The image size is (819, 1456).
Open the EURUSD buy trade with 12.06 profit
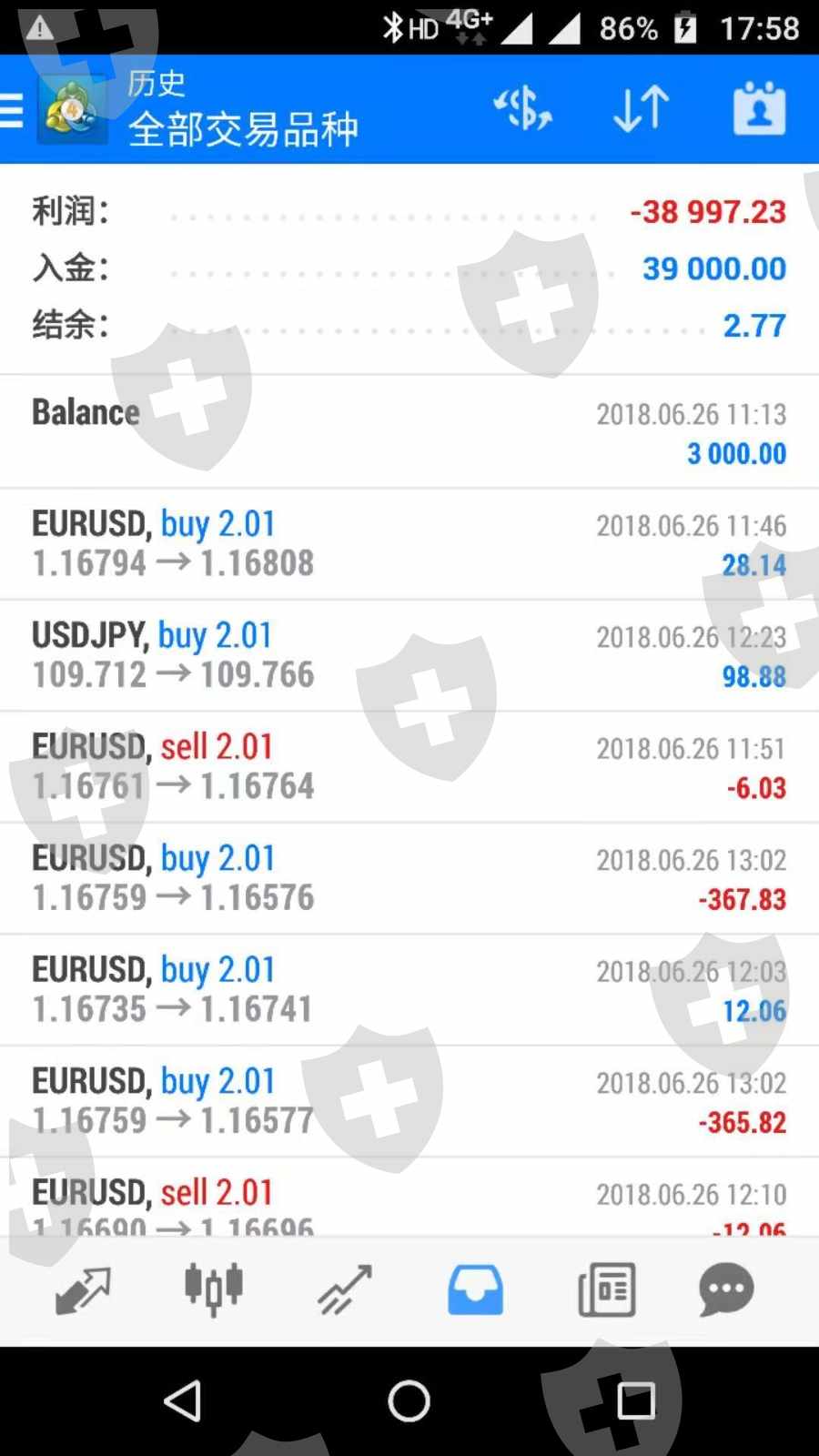tap(409, 990)
